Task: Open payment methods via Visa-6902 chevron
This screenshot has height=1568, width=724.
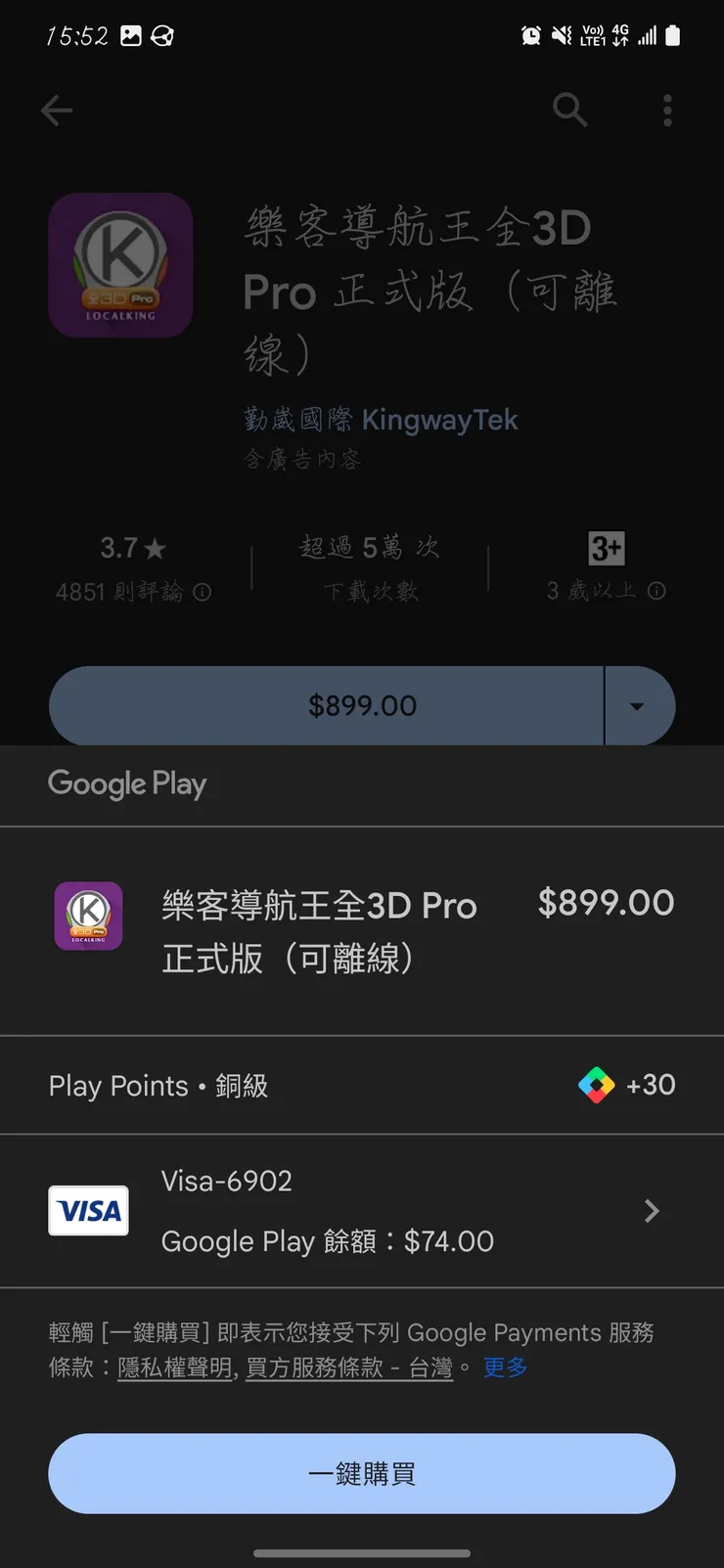Action: coord(652,1211)
